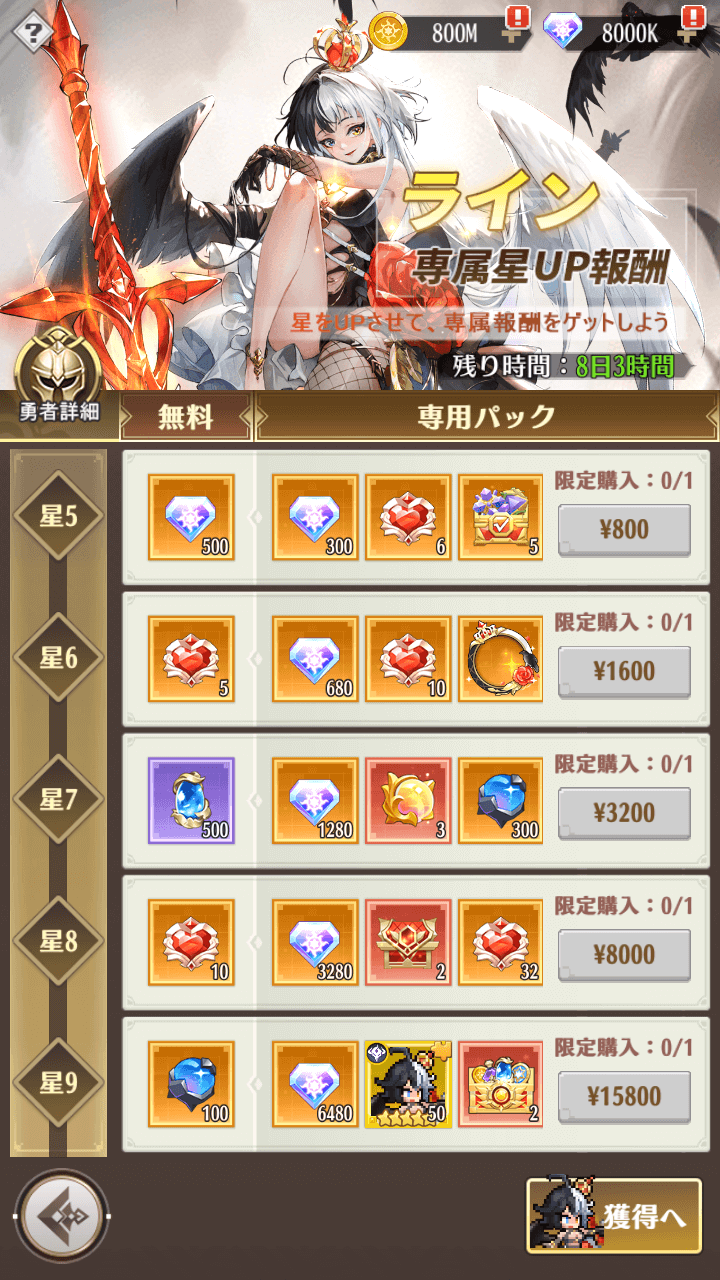Image resolution: width=720 pixels, height=1280 pixels.
Task: Buy the ¥15800 star 9 pack
Action: tap(624, 1096)
